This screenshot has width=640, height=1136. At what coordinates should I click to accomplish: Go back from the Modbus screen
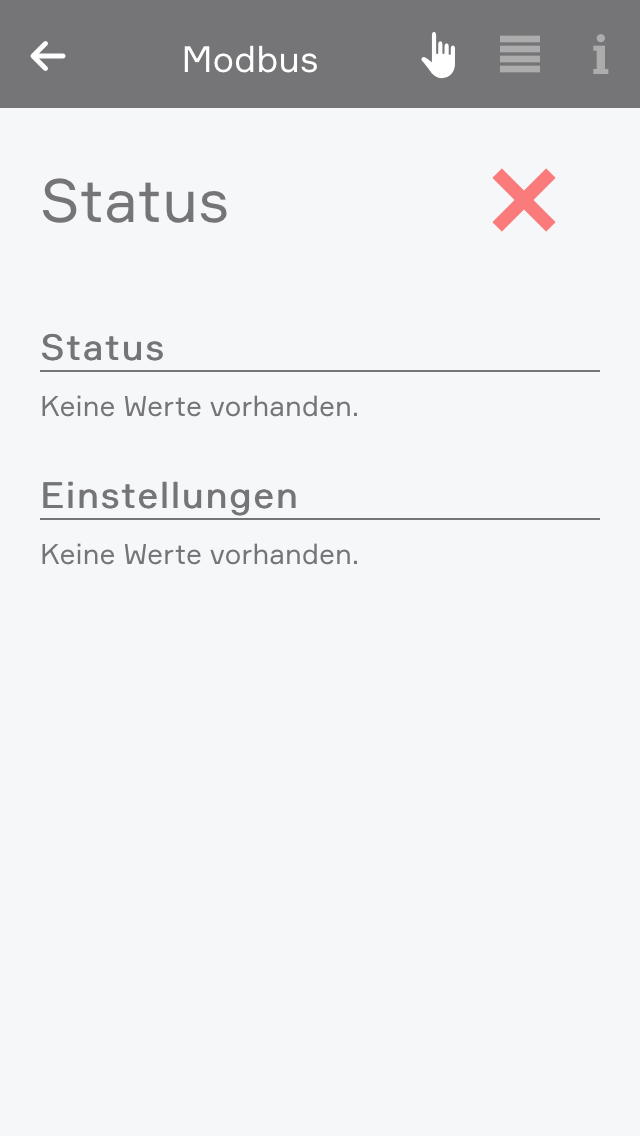click(x=48, y=56)
